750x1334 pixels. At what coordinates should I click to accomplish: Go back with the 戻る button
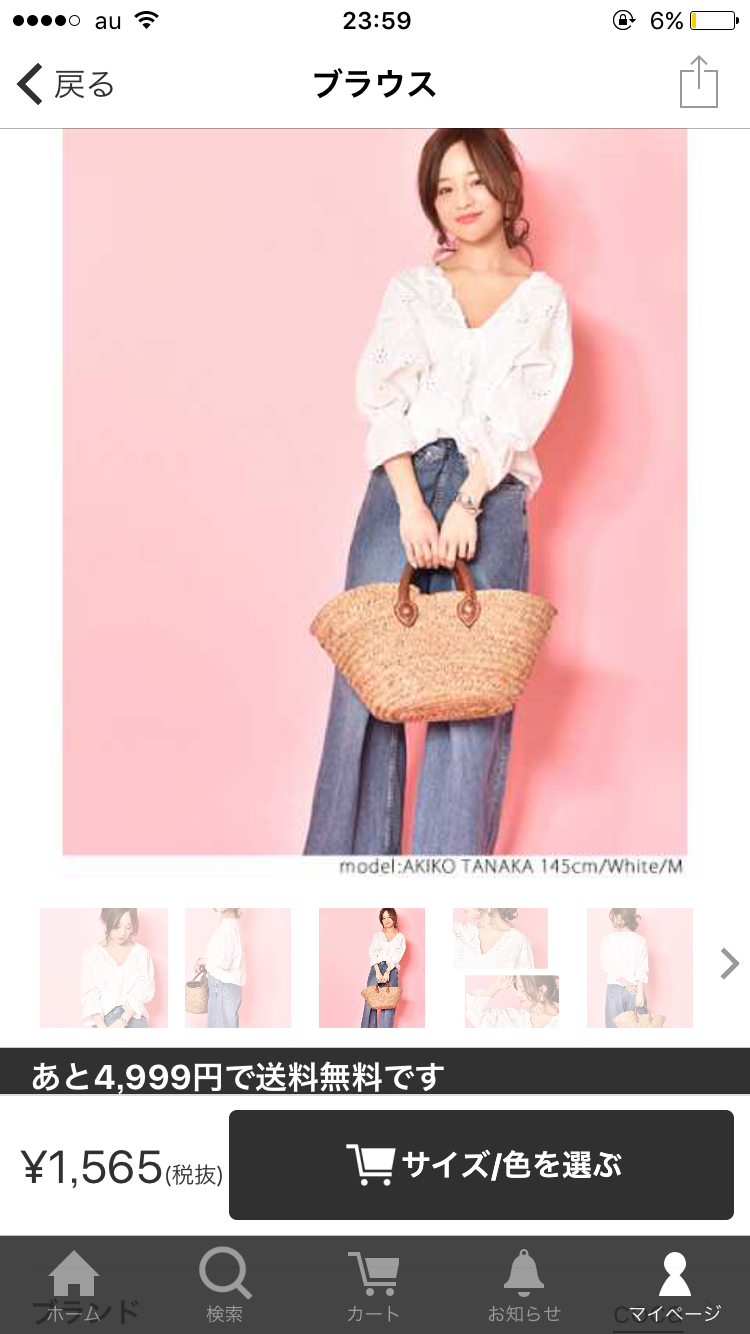tap(66, 85)
